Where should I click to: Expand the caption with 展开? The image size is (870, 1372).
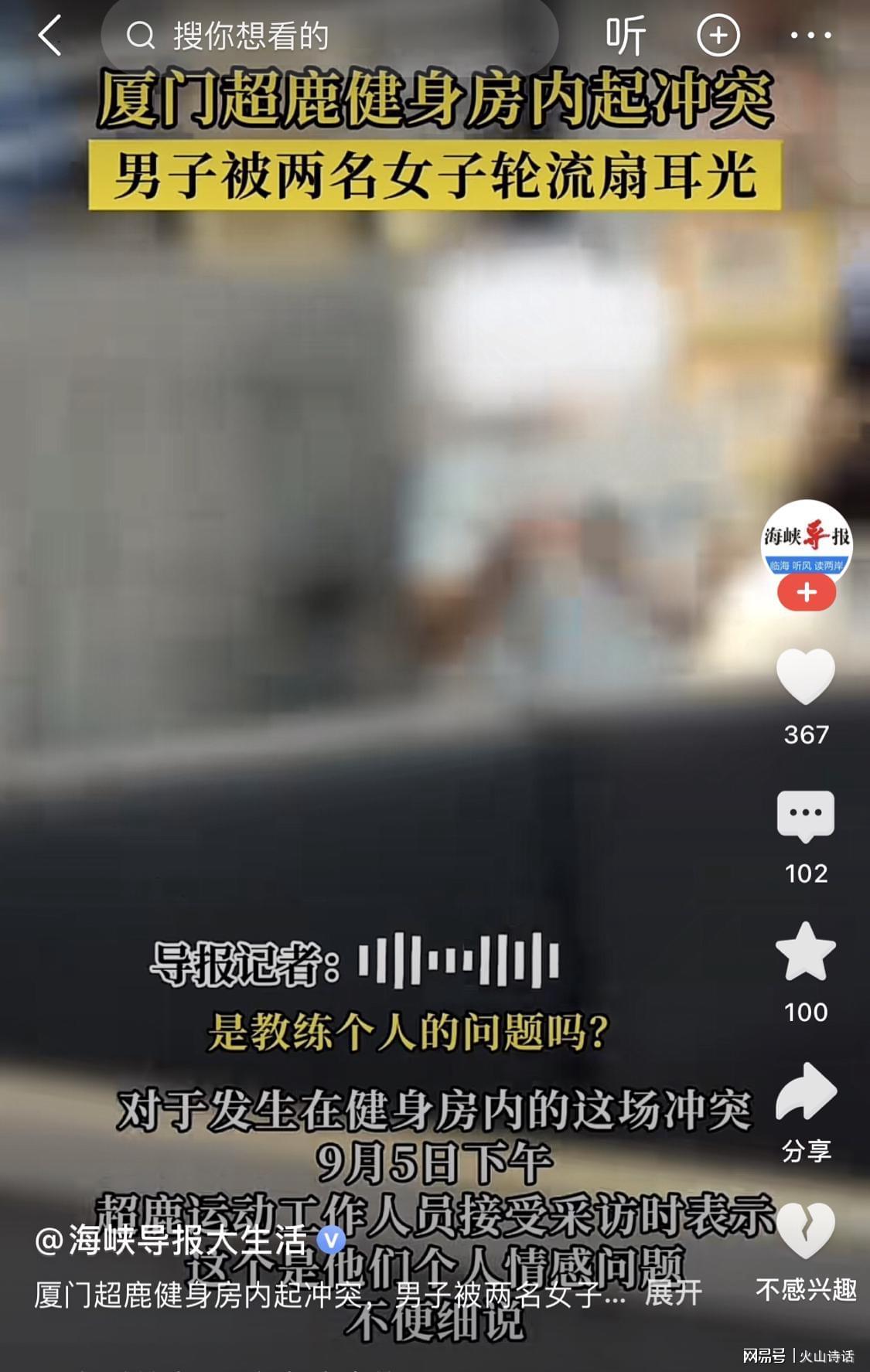(673, 1293)
